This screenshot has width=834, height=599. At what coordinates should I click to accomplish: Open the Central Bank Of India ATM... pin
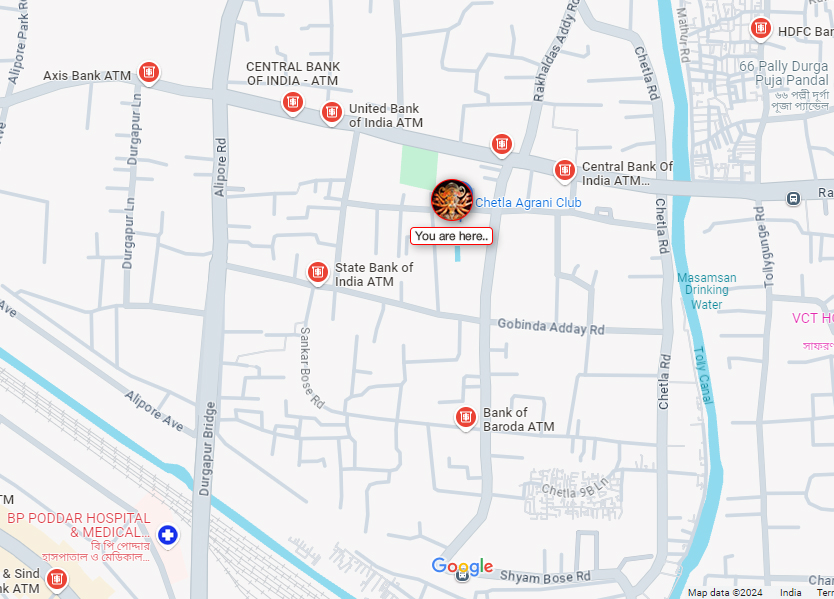(x=565, y=171)
